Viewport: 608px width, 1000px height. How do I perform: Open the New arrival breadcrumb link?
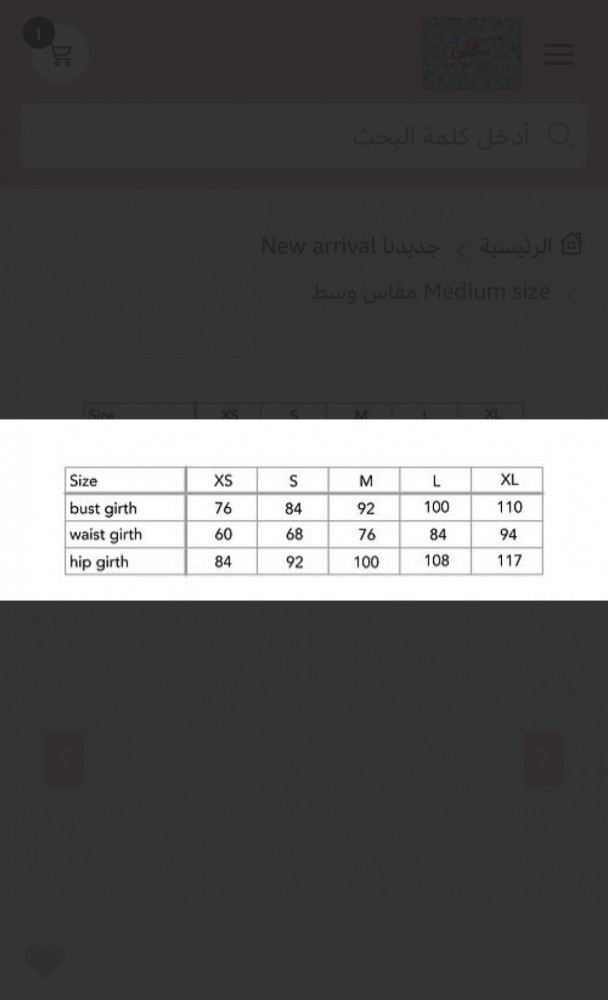(350, 246)
